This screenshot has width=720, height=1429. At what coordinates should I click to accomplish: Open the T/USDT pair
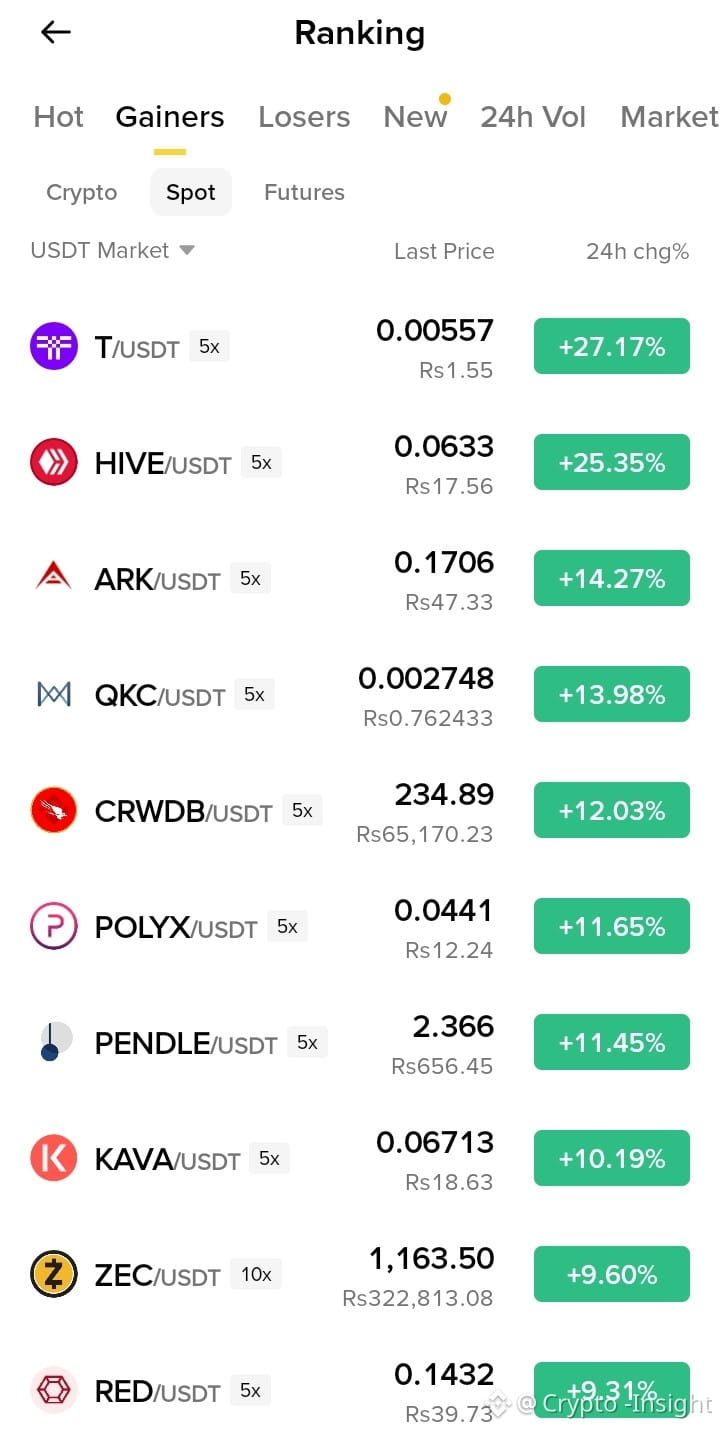(x=360, y=347)
